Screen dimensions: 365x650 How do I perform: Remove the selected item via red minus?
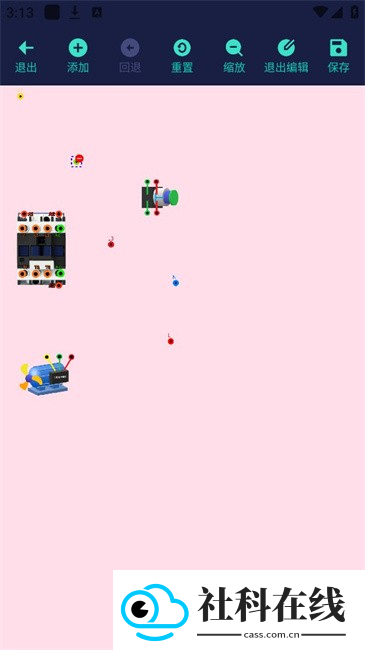tap(79, 158)
